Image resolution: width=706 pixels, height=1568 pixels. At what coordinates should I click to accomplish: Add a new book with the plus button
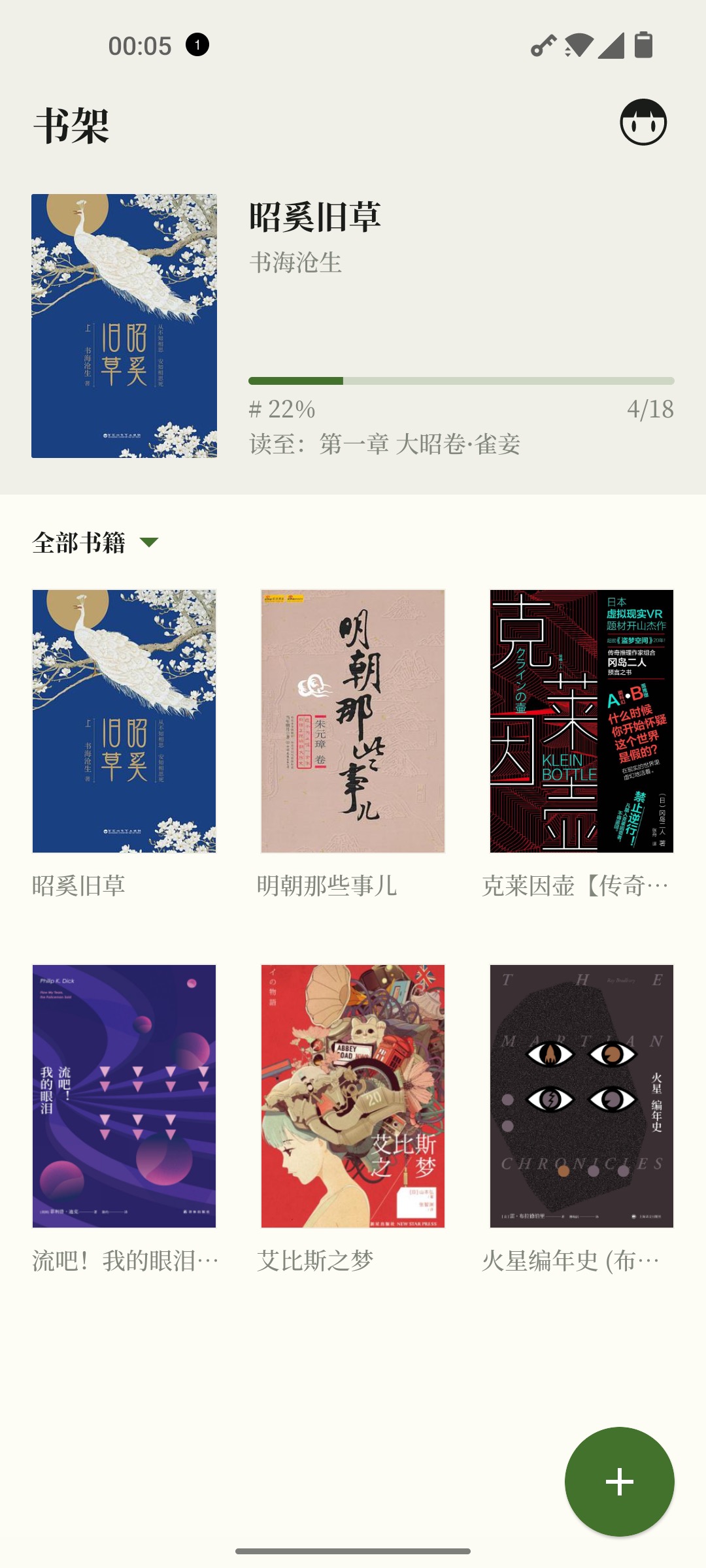click(620, 1482)
